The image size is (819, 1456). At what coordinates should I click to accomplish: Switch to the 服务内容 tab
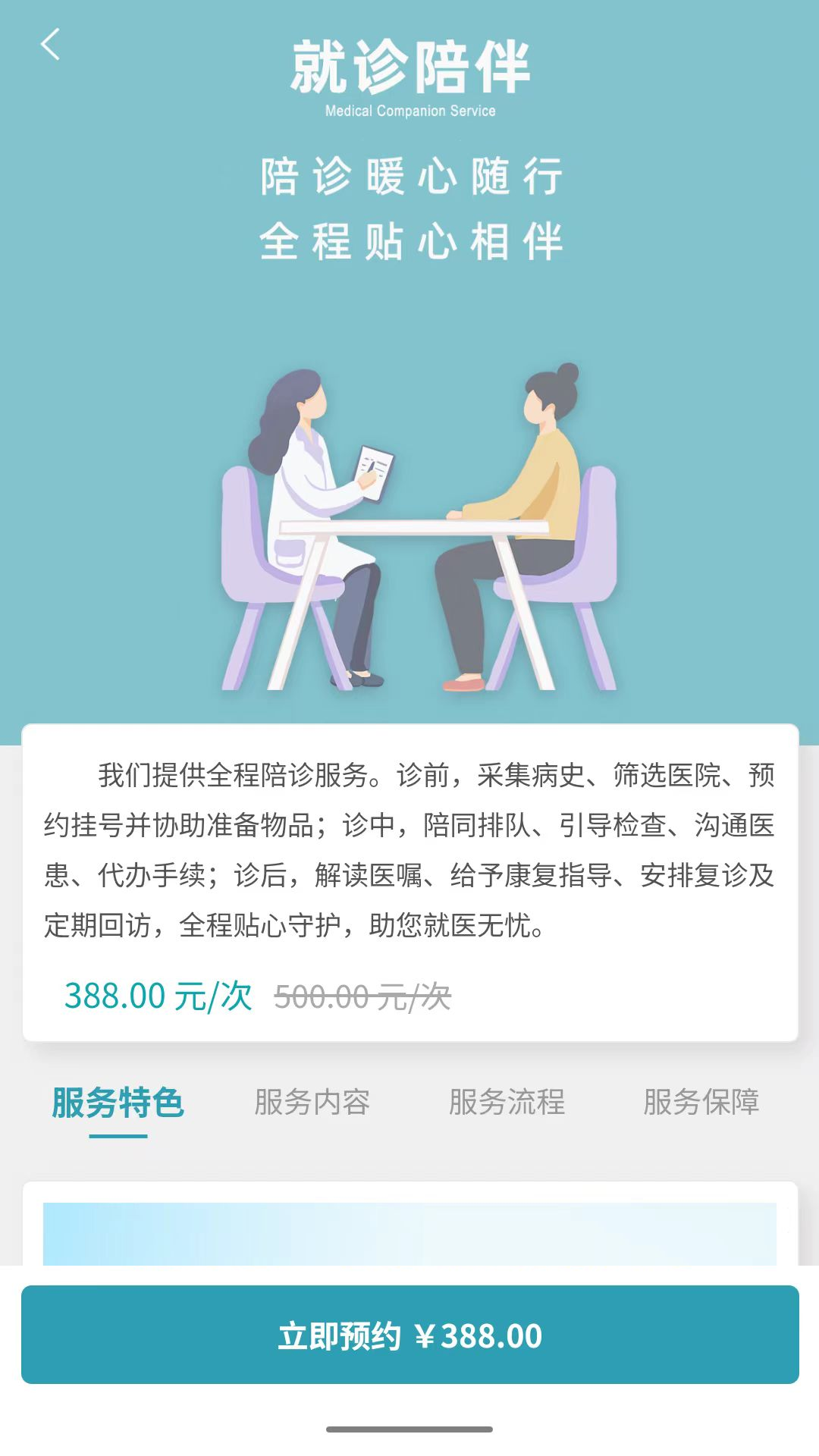point(312,1103)
